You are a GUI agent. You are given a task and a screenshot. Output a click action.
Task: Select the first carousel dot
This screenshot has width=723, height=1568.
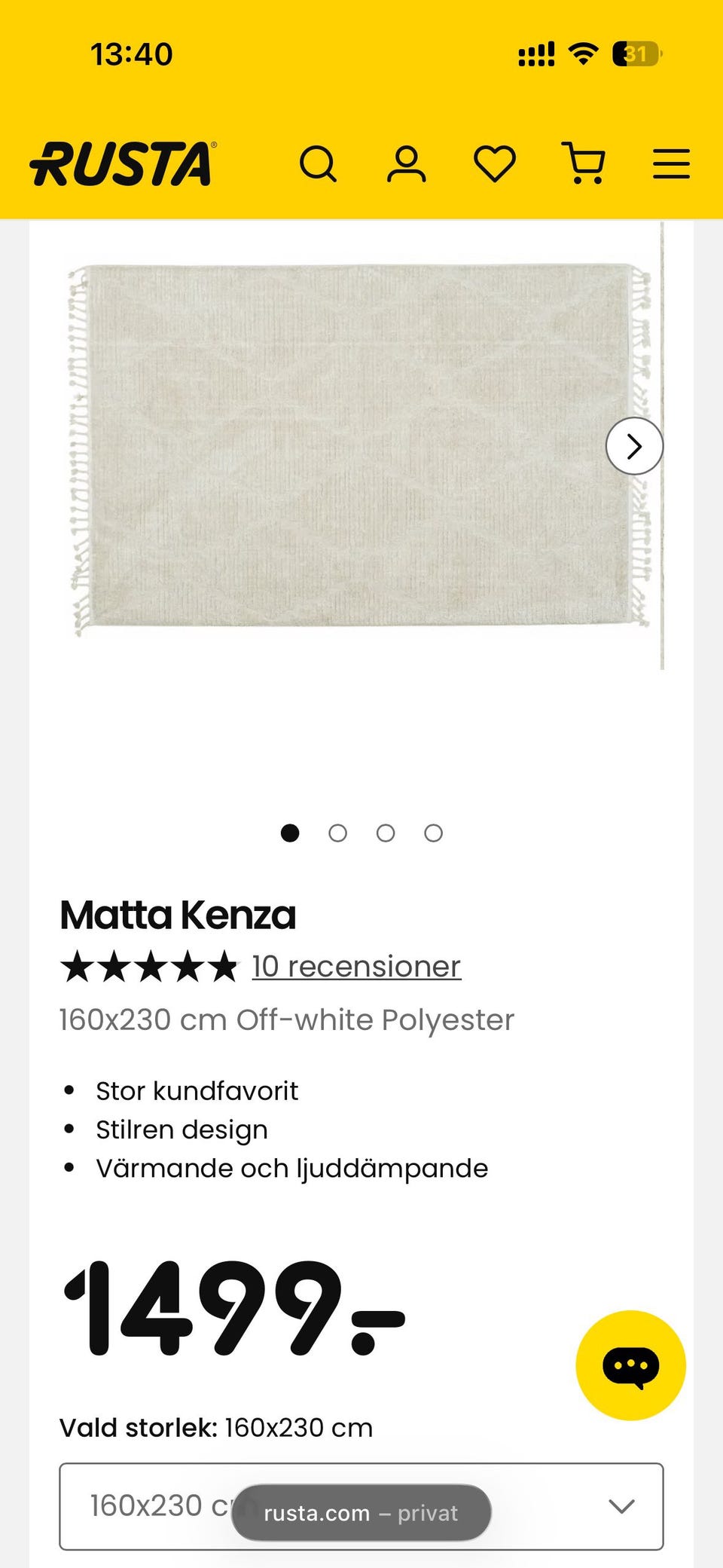coord(290,833)
